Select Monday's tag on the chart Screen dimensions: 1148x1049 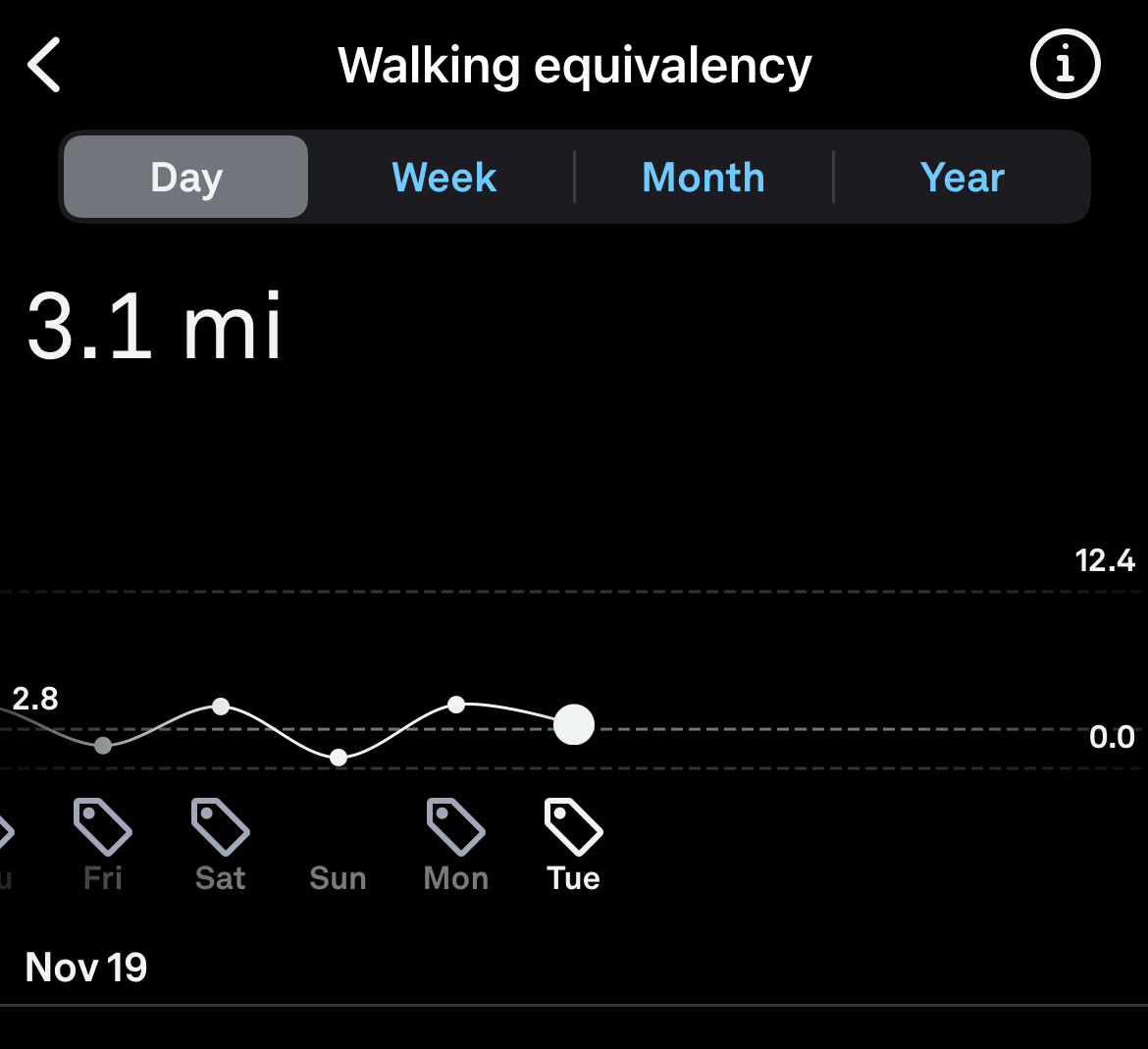click(x=456, y=826)
